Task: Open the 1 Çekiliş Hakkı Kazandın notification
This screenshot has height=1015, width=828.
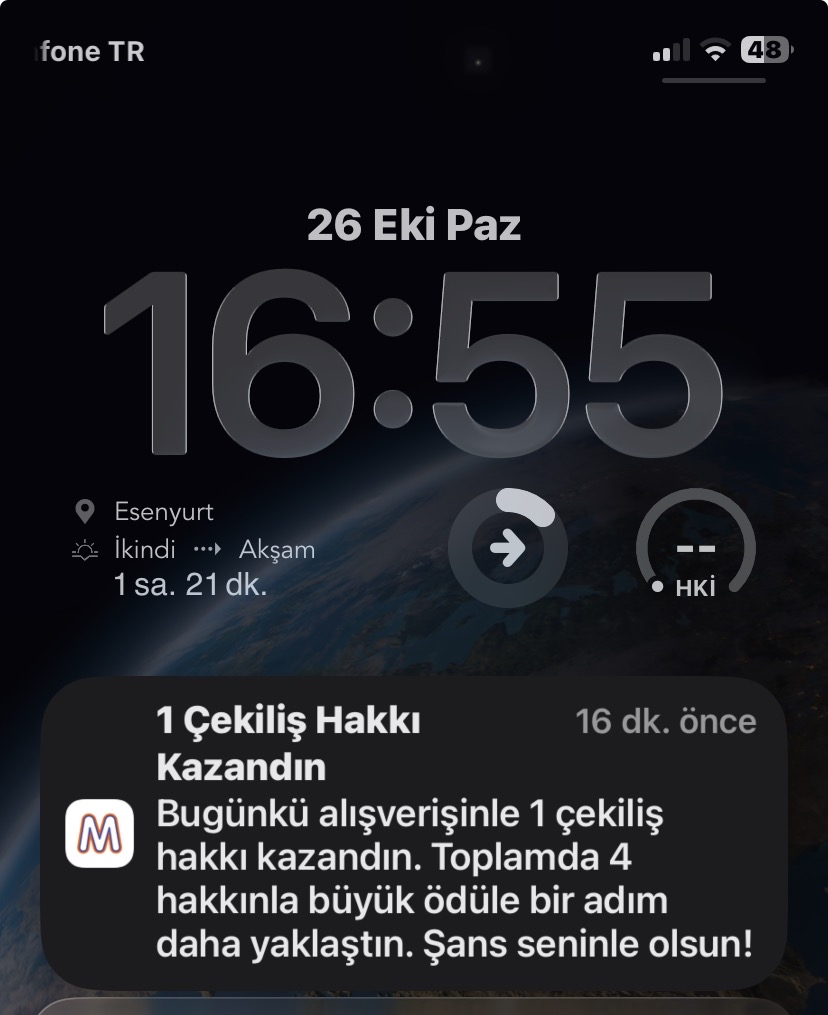Action: tap(414, 832)
